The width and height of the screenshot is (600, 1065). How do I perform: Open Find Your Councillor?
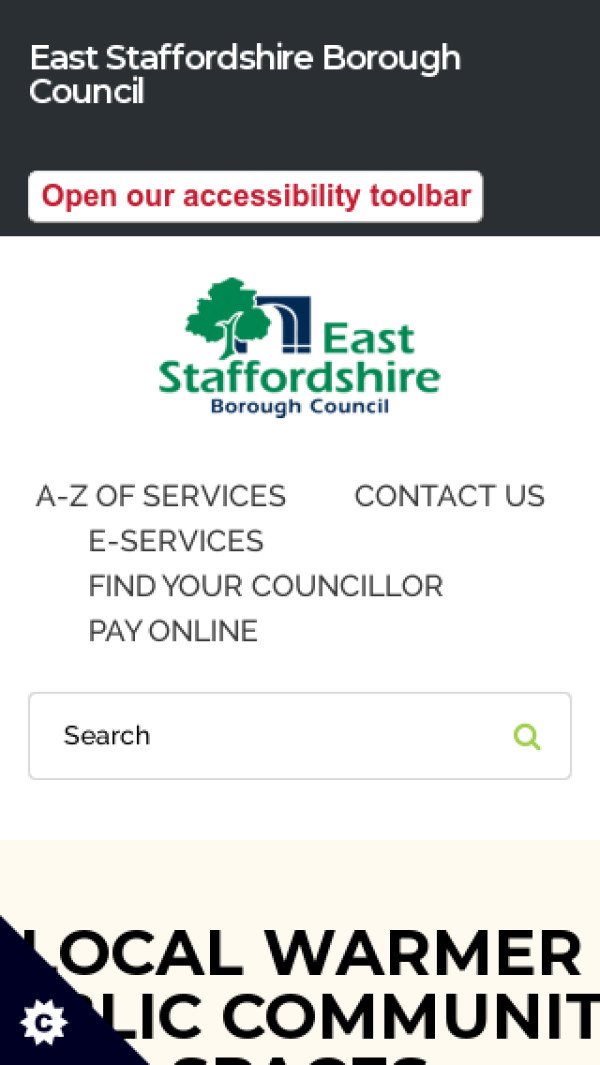click(265, 586)
